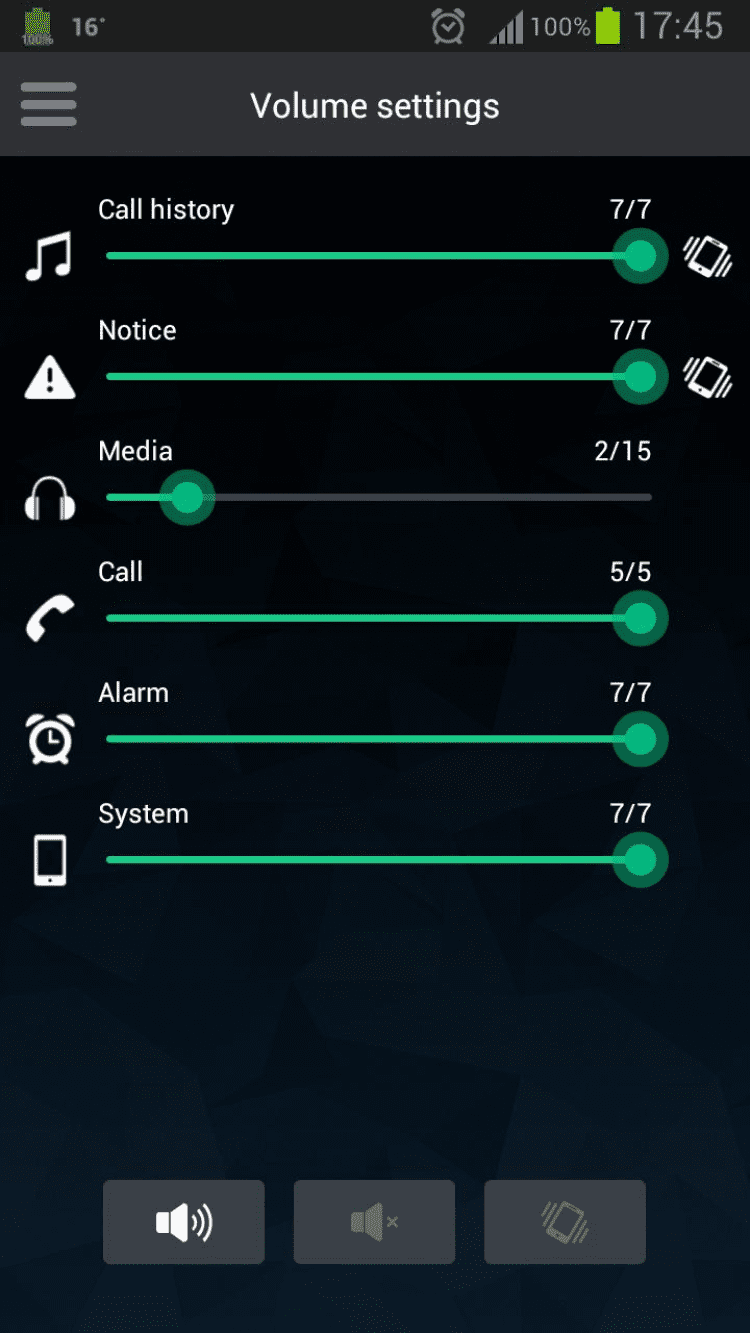Tap the Call history volume slider
750x1333 pixels.
378,256
